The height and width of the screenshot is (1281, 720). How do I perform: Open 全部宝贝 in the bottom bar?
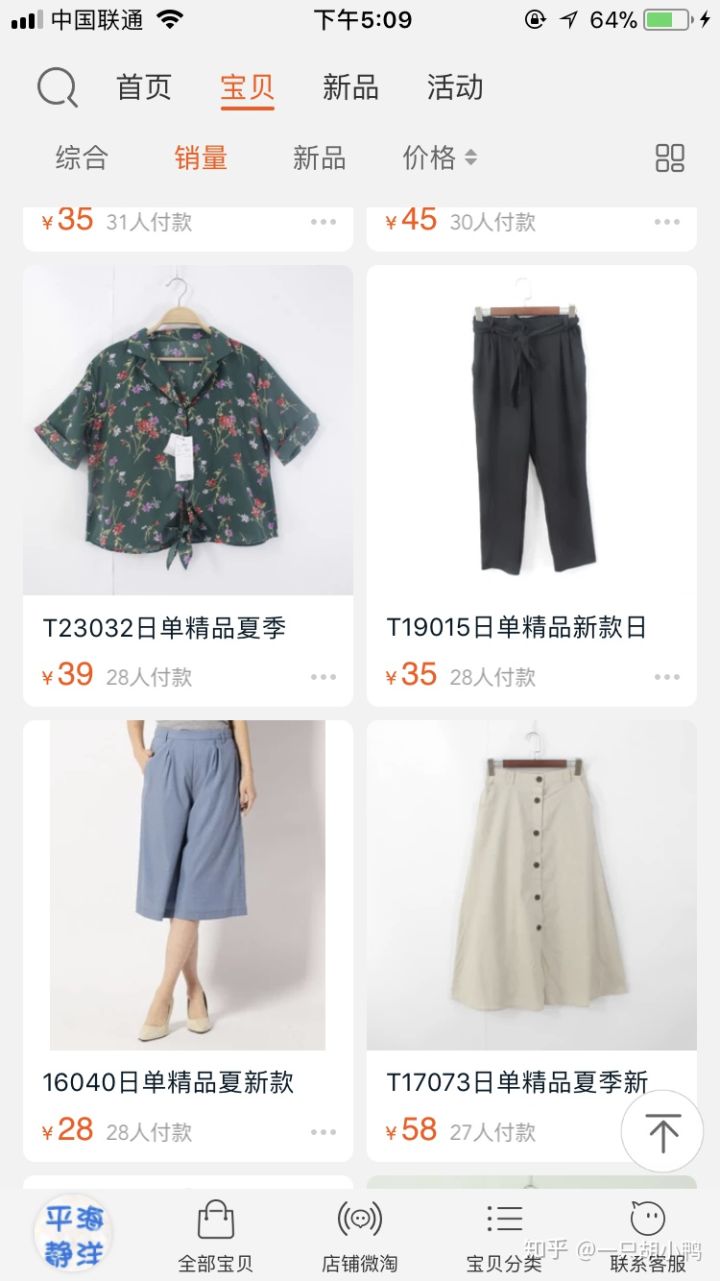pos(216,1235)
